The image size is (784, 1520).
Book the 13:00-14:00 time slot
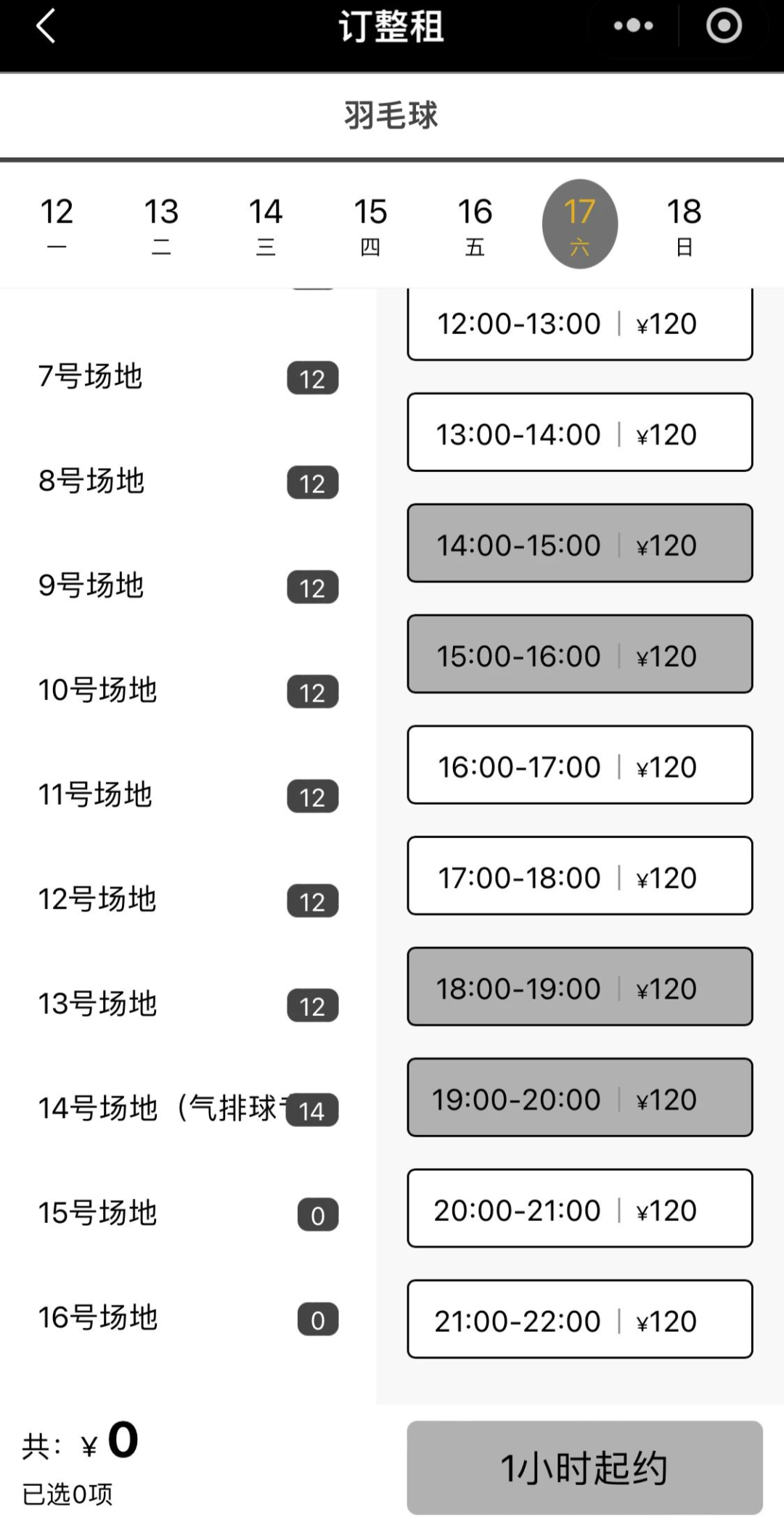tap(579, 433)
